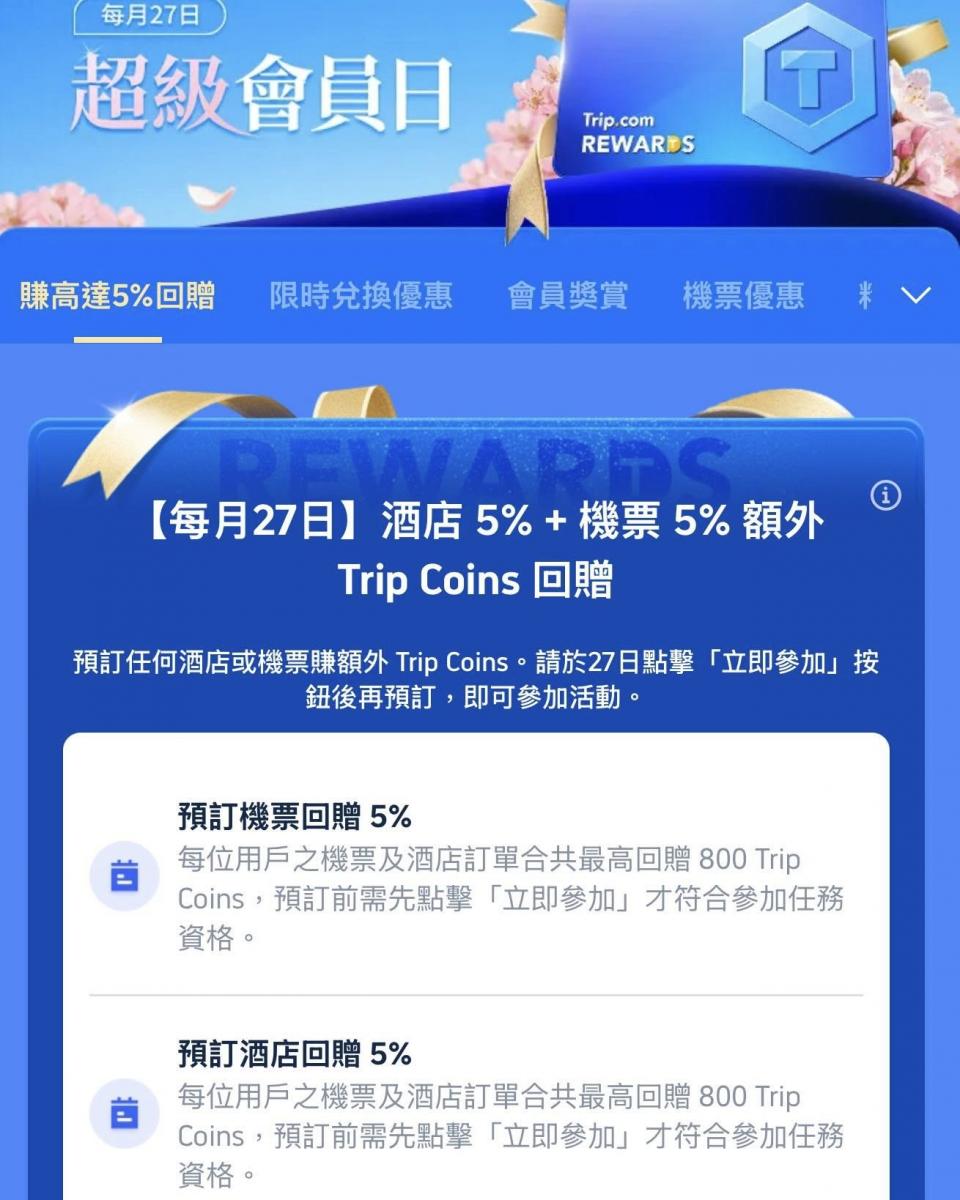Open the info icon for the Trip Coins offer
Image resolution: width=960 pixels, height=1200 pixels.
pyautogui.click(x=886, y=496)
